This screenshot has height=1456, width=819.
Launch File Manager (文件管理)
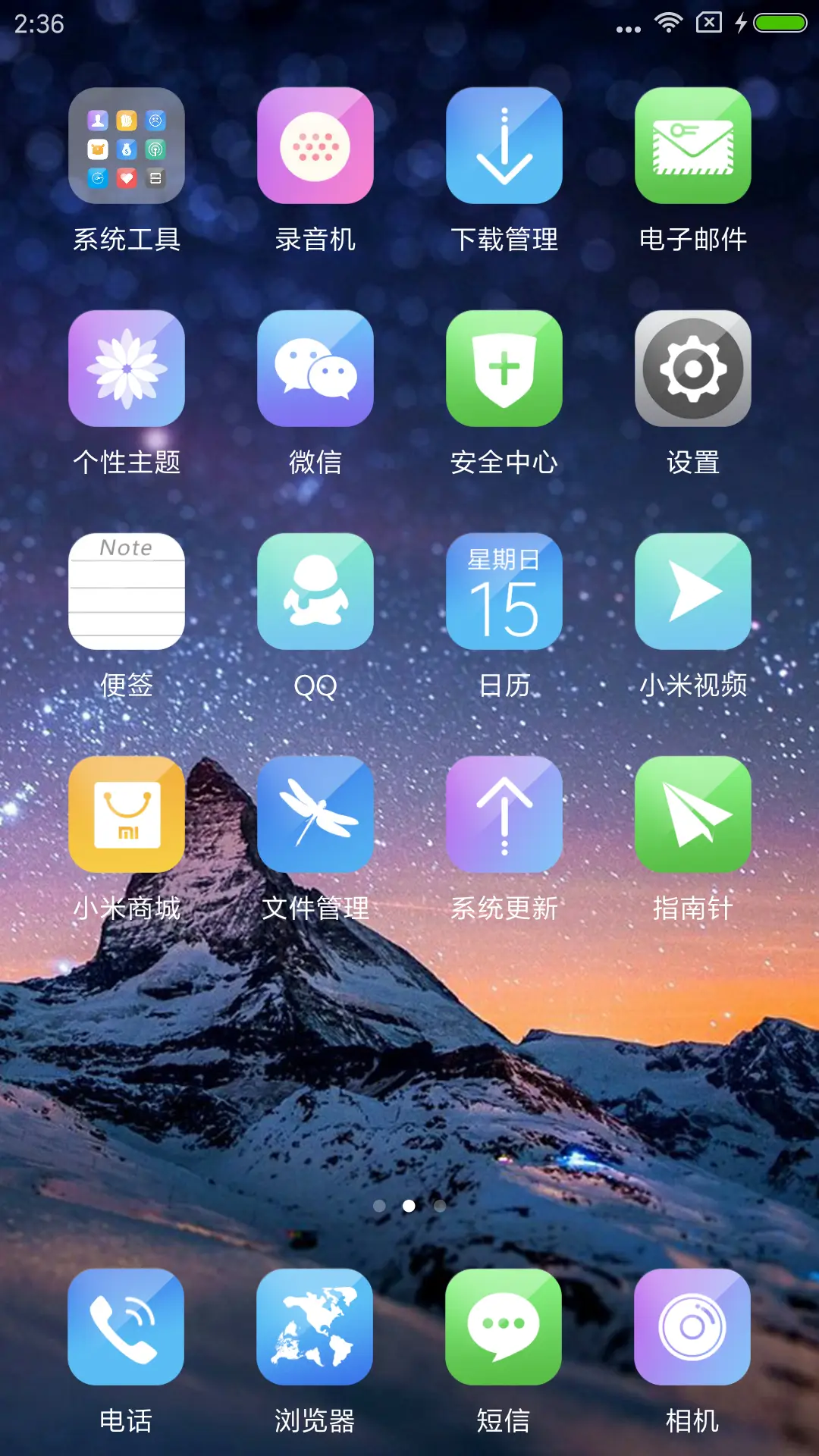[x=315, y=814]
